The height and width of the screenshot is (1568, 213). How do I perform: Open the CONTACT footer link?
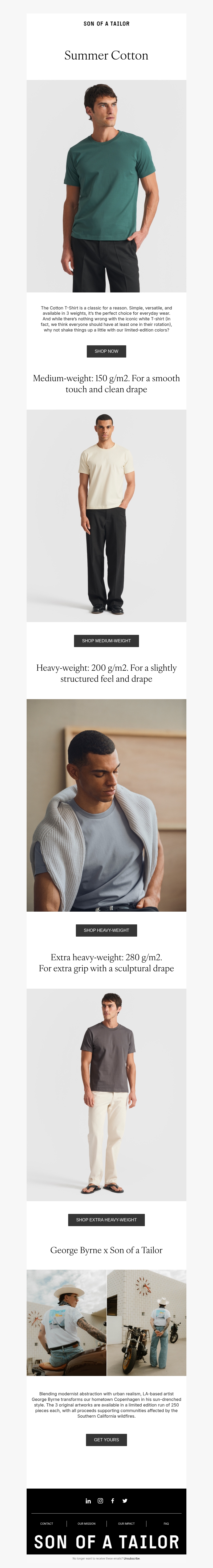click(x=46, y=1524)
